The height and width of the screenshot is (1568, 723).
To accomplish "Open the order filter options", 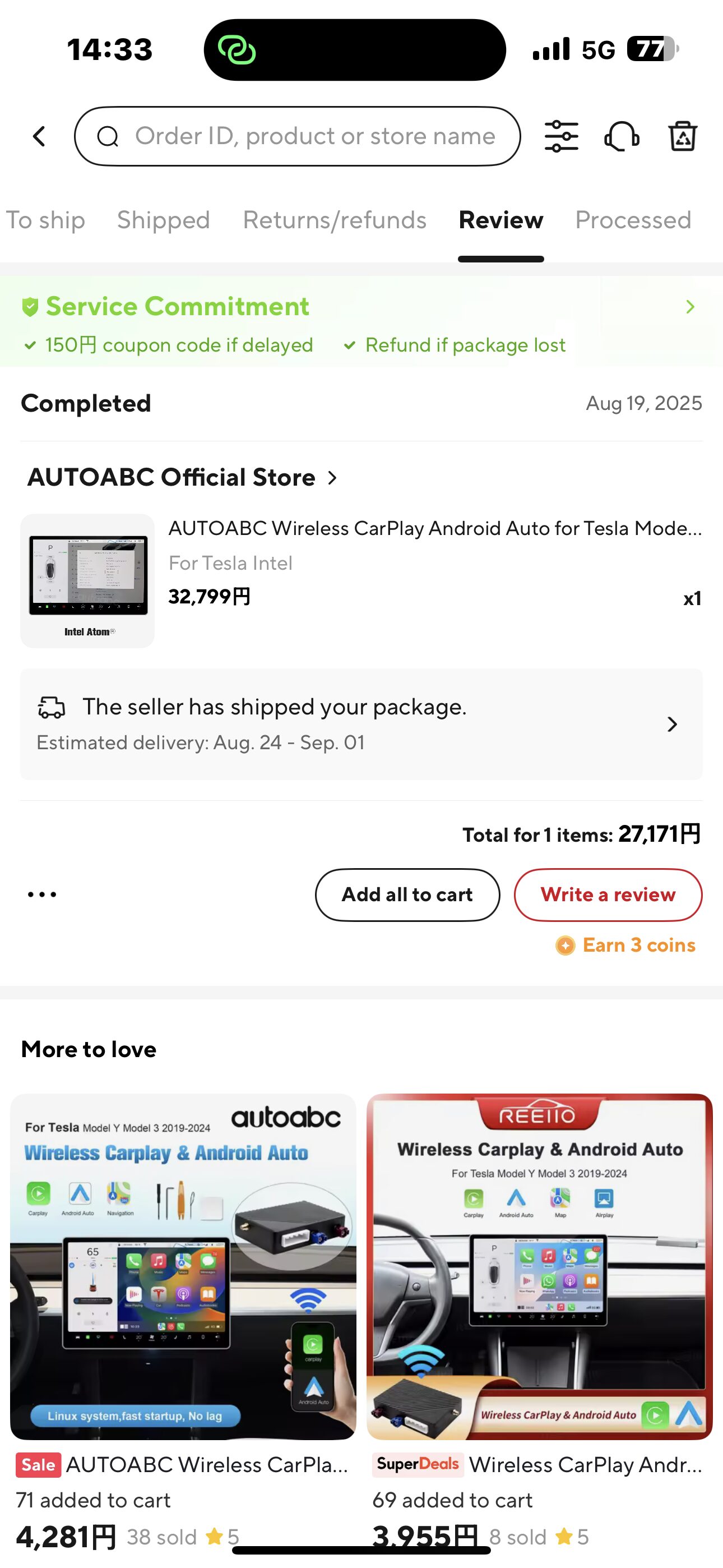I will pyautogui.click(x=561, y=136).
